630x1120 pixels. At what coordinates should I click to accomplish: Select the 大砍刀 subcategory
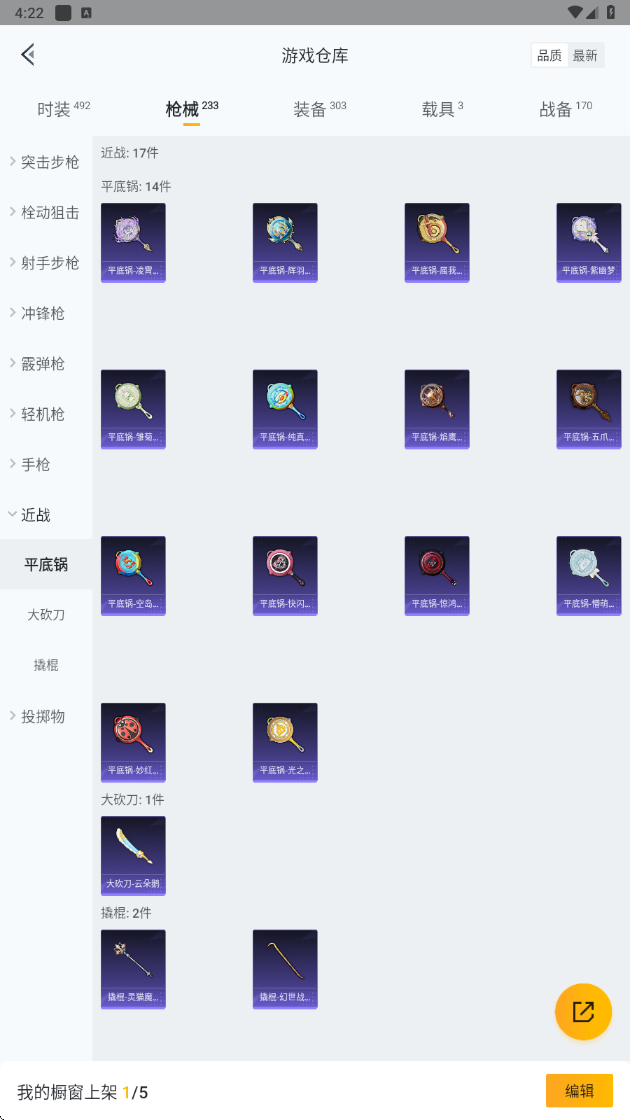[46, 614]
